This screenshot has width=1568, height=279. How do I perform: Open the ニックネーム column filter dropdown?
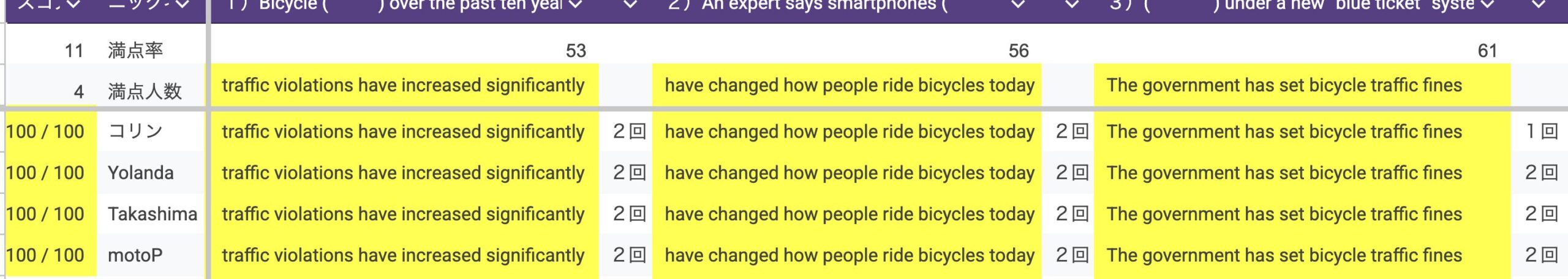[182, 5]
